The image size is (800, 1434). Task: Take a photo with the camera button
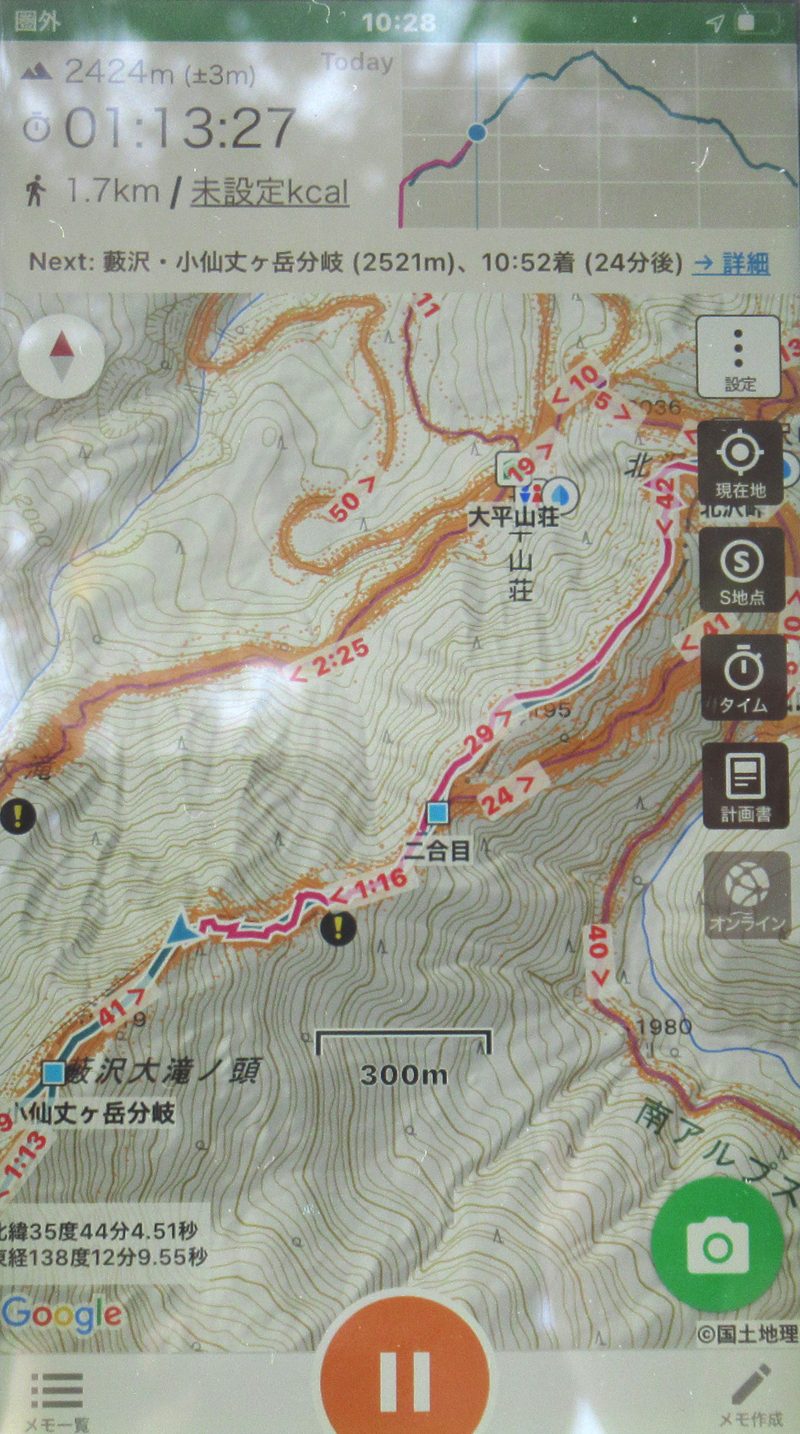[x=716, y=1245]
